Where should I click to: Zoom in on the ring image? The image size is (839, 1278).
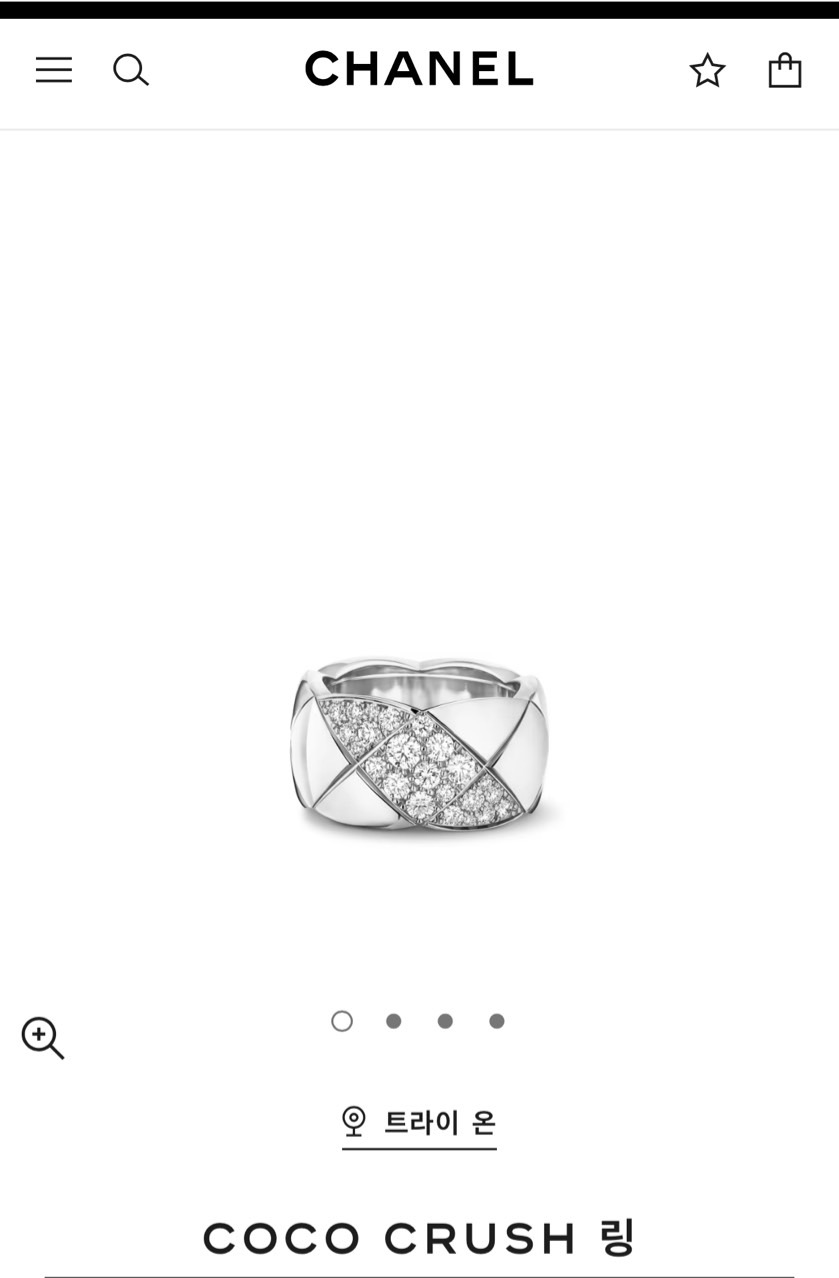(43, 1038)
